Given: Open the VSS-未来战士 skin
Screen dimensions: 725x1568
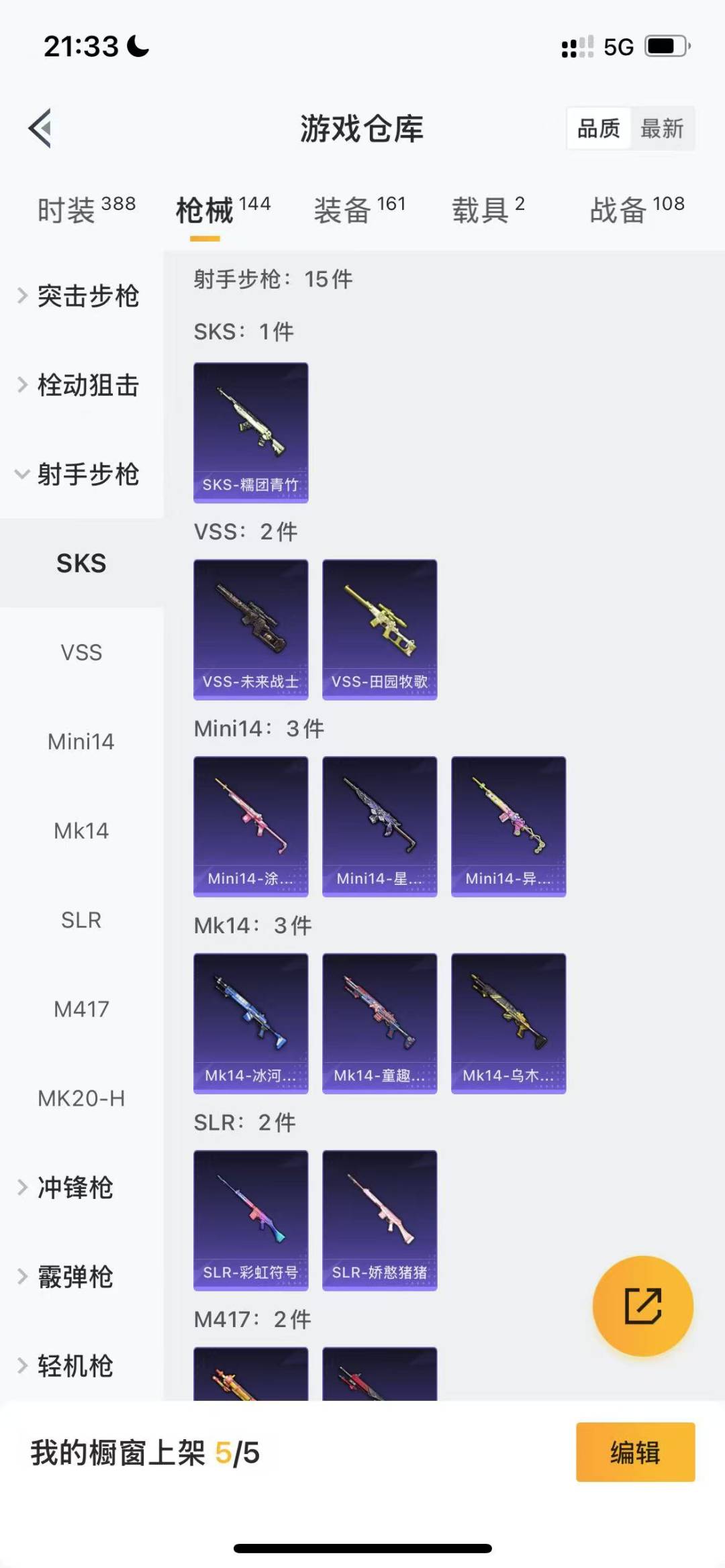Looking at the screenshot, I should tap(251, 629).
